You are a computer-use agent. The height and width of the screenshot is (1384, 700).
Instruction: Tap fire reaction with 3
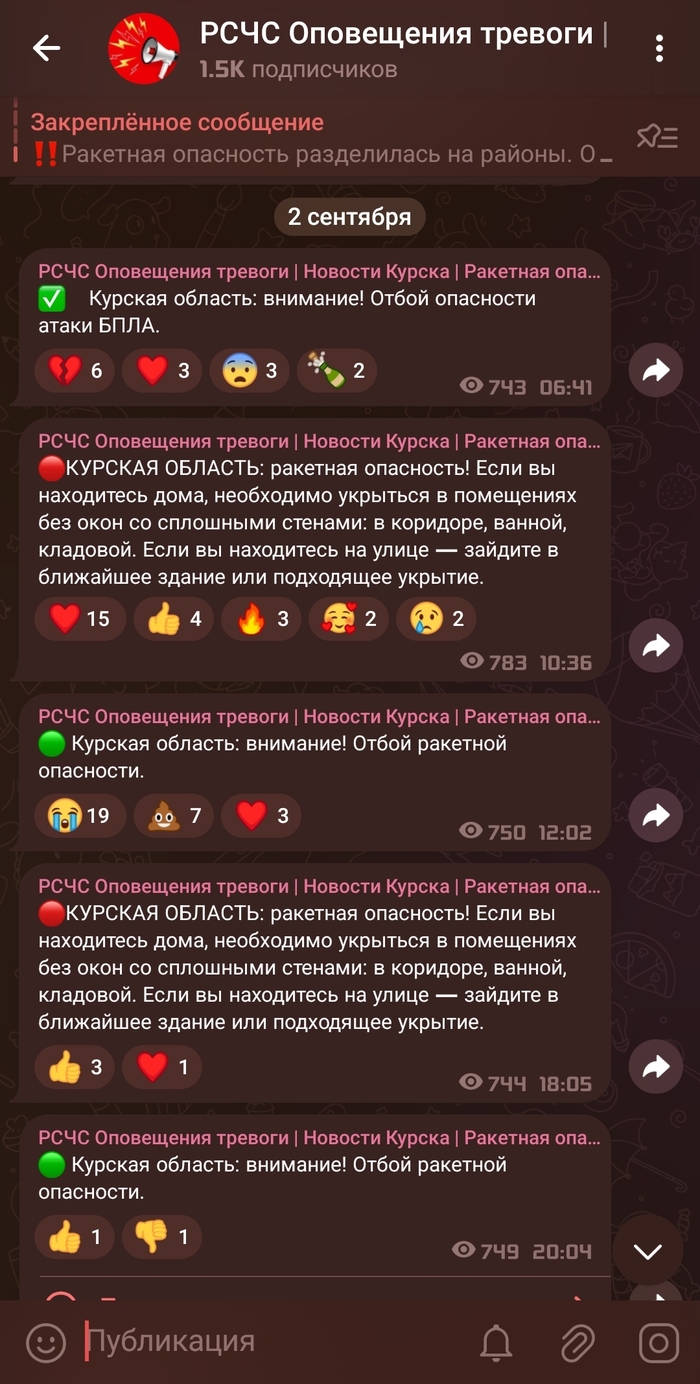(x=264, y=618)
